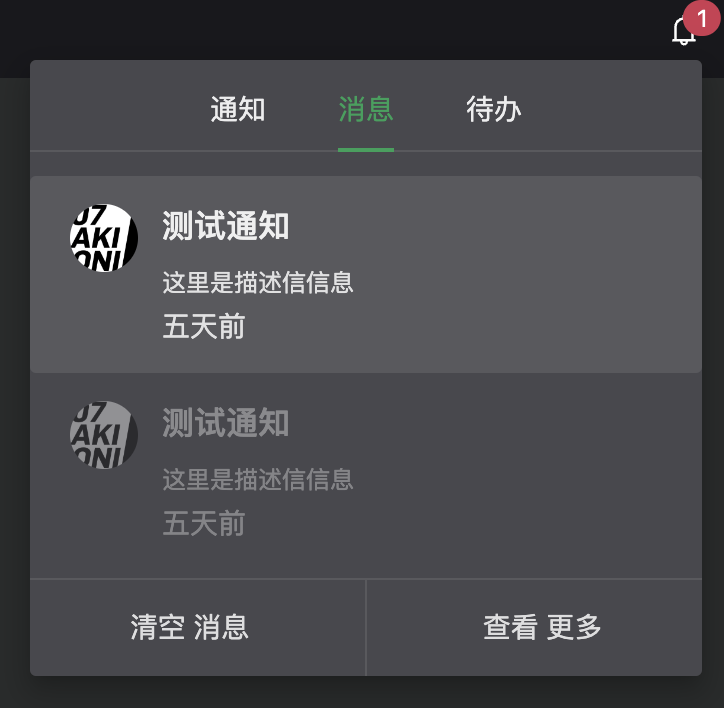
Task: Open the dimmed 测试通知 message
Action: 365,472
